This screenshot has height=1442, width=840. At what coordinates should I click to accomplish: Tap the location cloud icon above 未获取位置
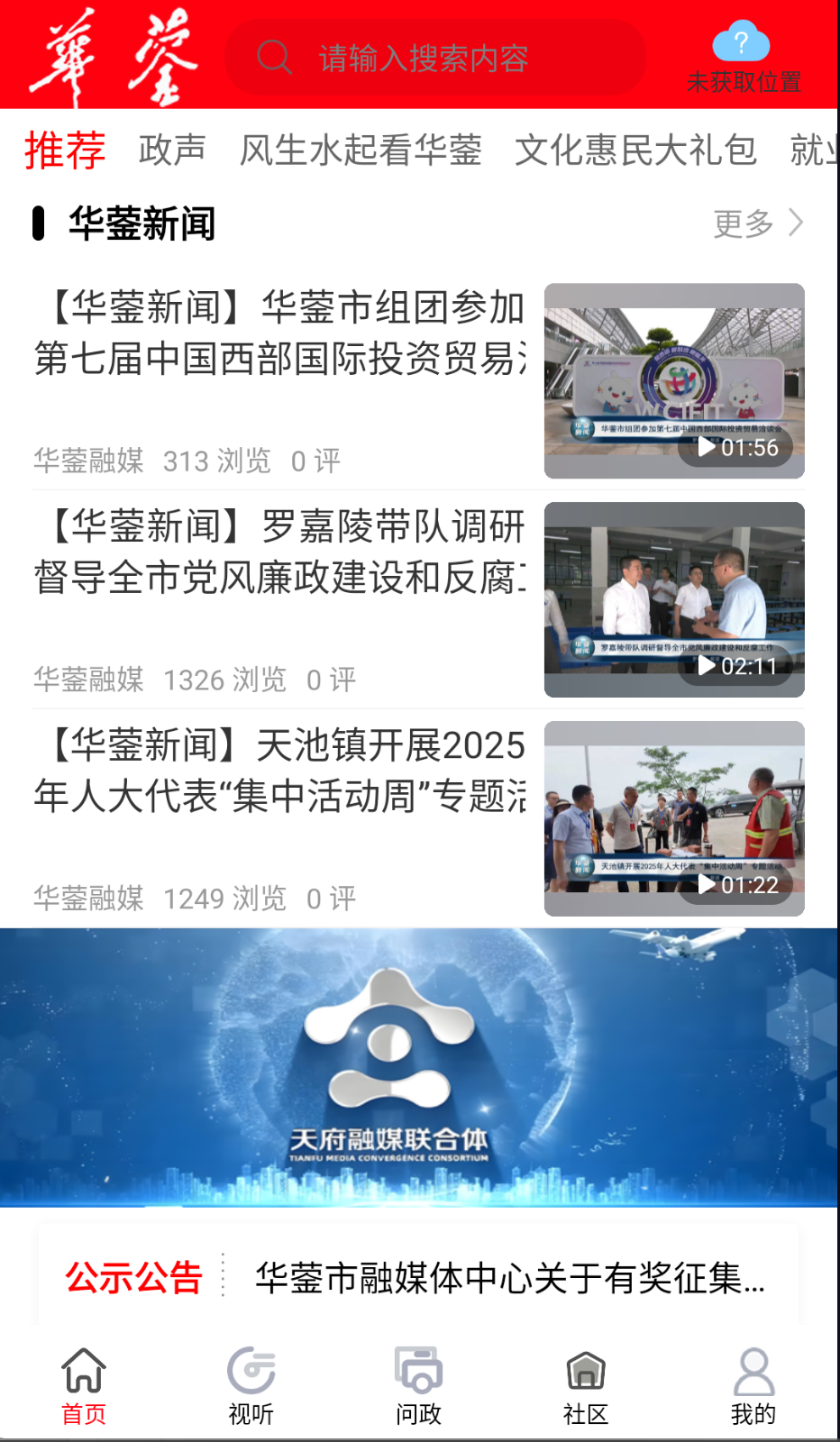pos(742,41)
